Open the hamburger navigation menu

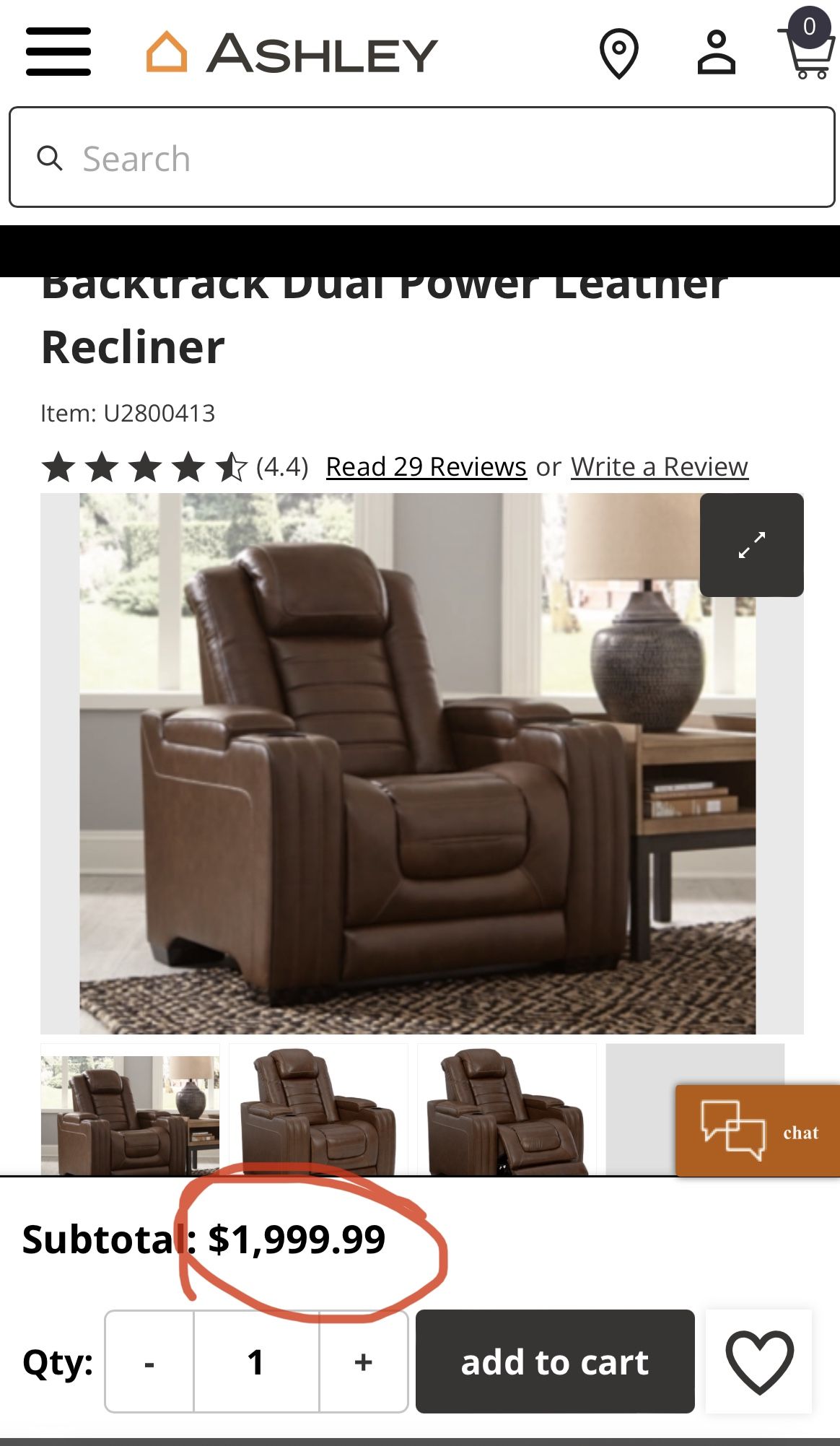click(x=58, y=51)
